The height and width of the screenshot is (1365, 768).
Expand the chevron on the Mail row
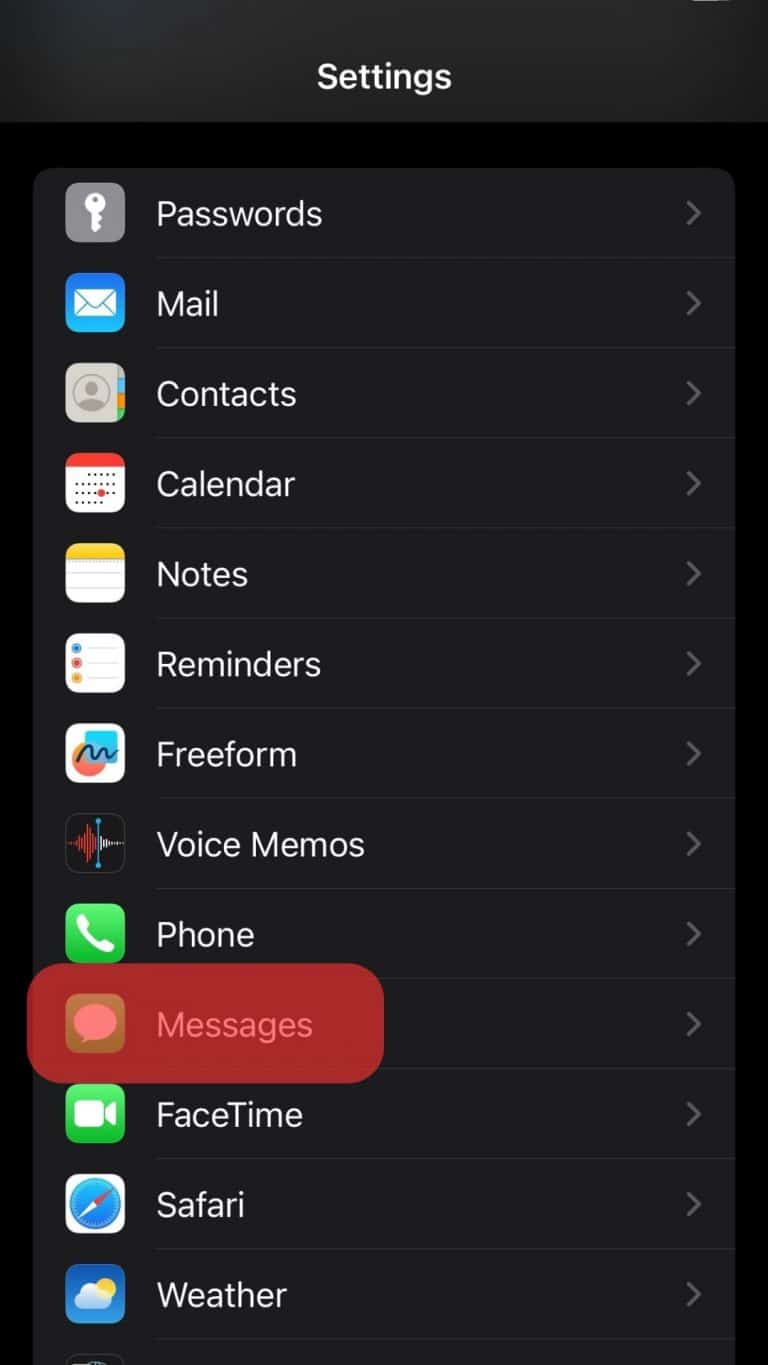pyautogui.click(x=694, y=303)
